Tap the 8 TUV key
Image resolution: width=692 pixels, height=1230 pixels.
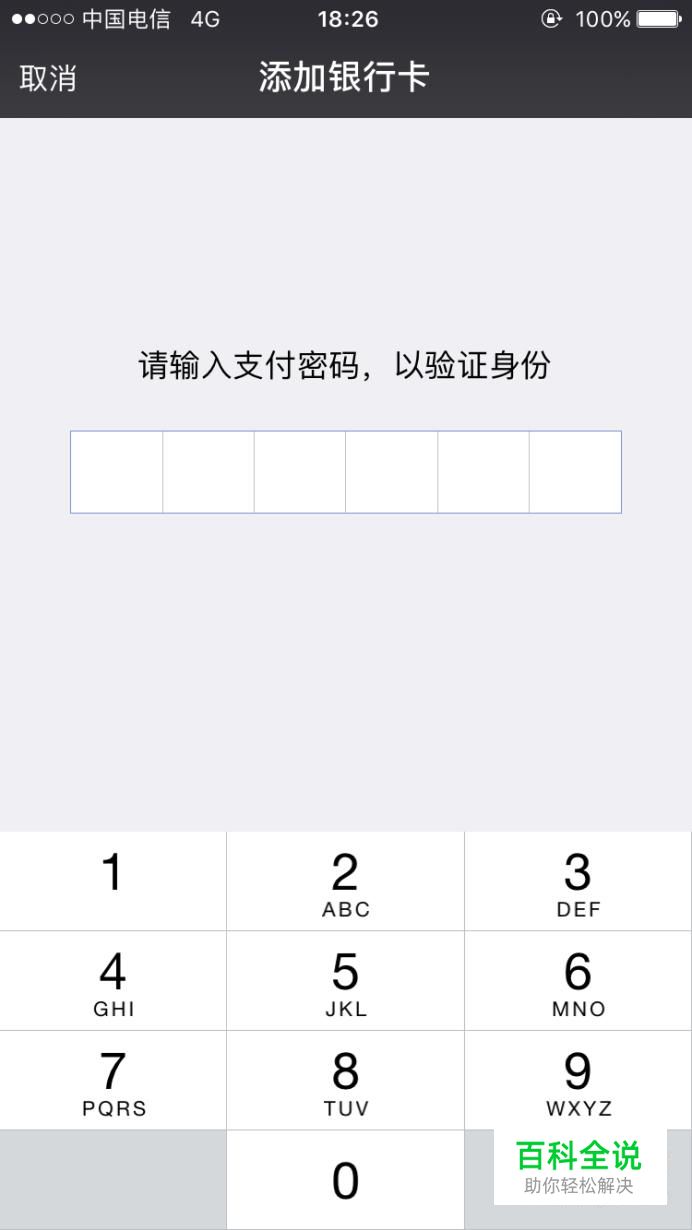(346, 1081)
